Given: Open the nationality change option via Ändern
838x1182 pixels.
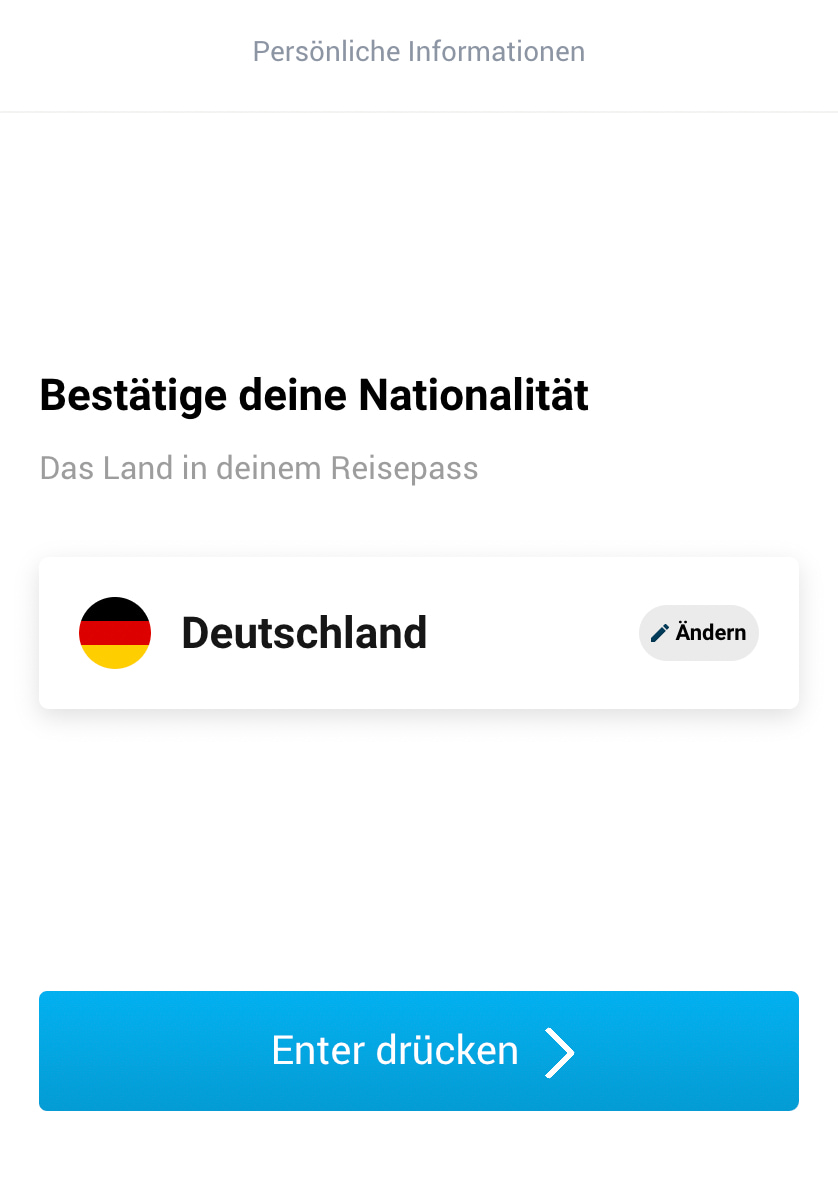Looking at the screenshot, I should point(698,632).
